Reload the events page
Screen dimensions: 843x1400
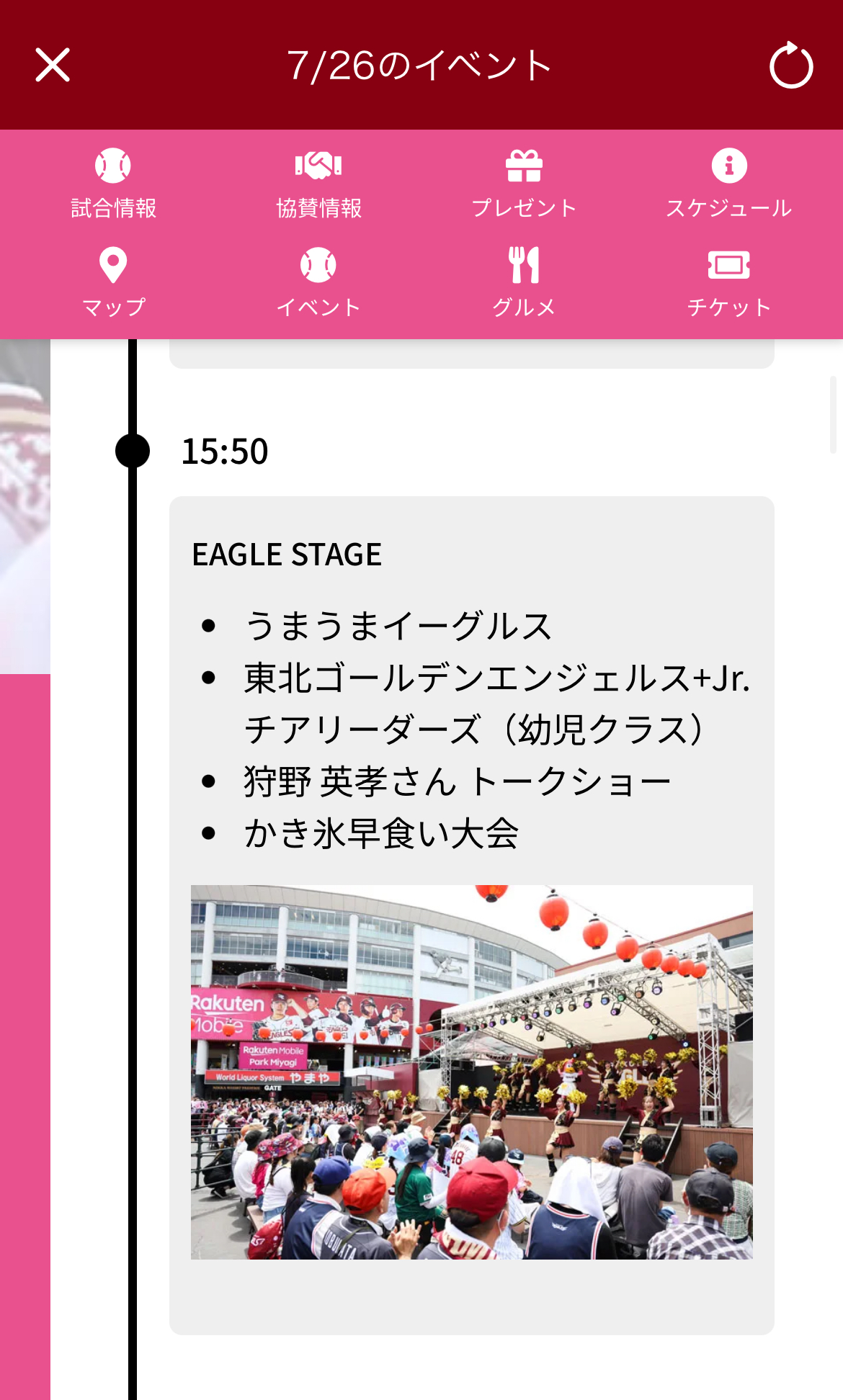(790, 66)
